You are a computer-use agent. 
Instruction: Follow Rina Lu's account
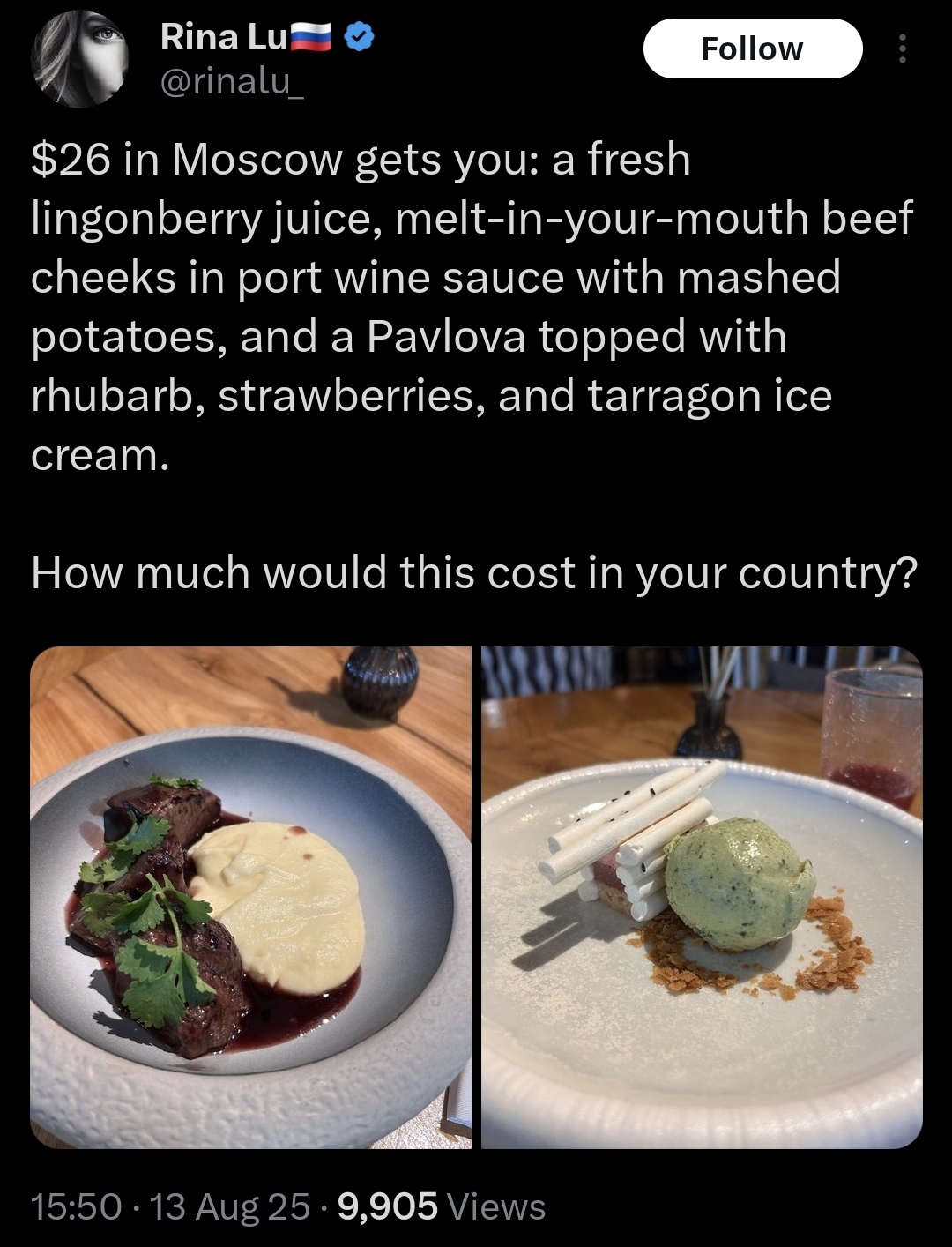(752, 49)
